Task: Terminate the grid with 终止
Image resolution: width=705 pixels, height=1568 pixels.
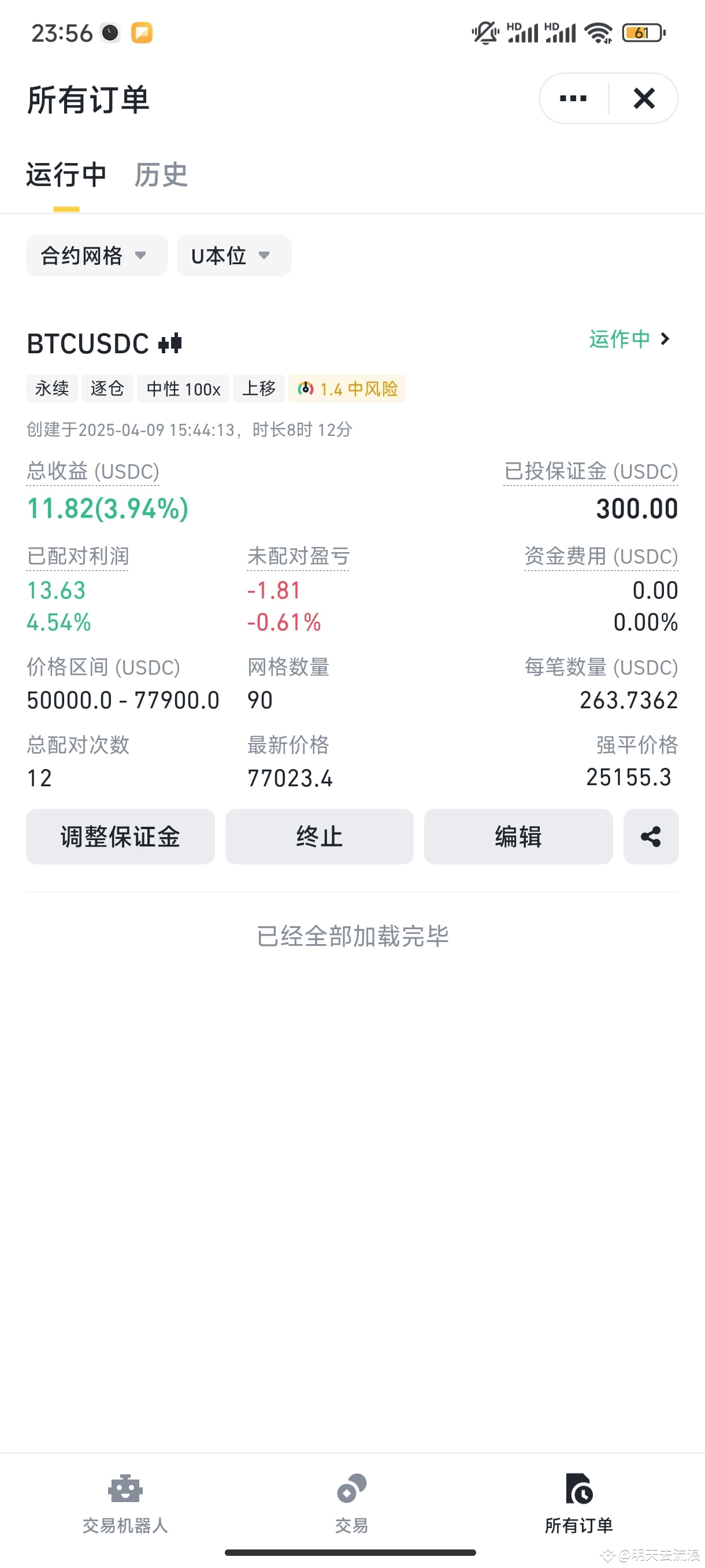Action: click(x=320, y=837)
